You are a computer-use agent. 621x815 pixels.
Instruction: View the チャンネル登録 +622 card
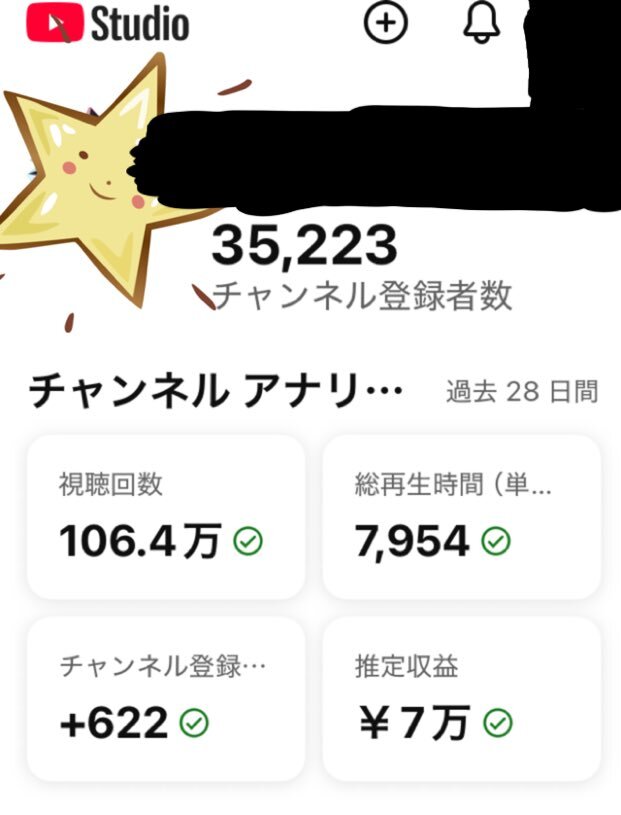(x=165, y=698)
